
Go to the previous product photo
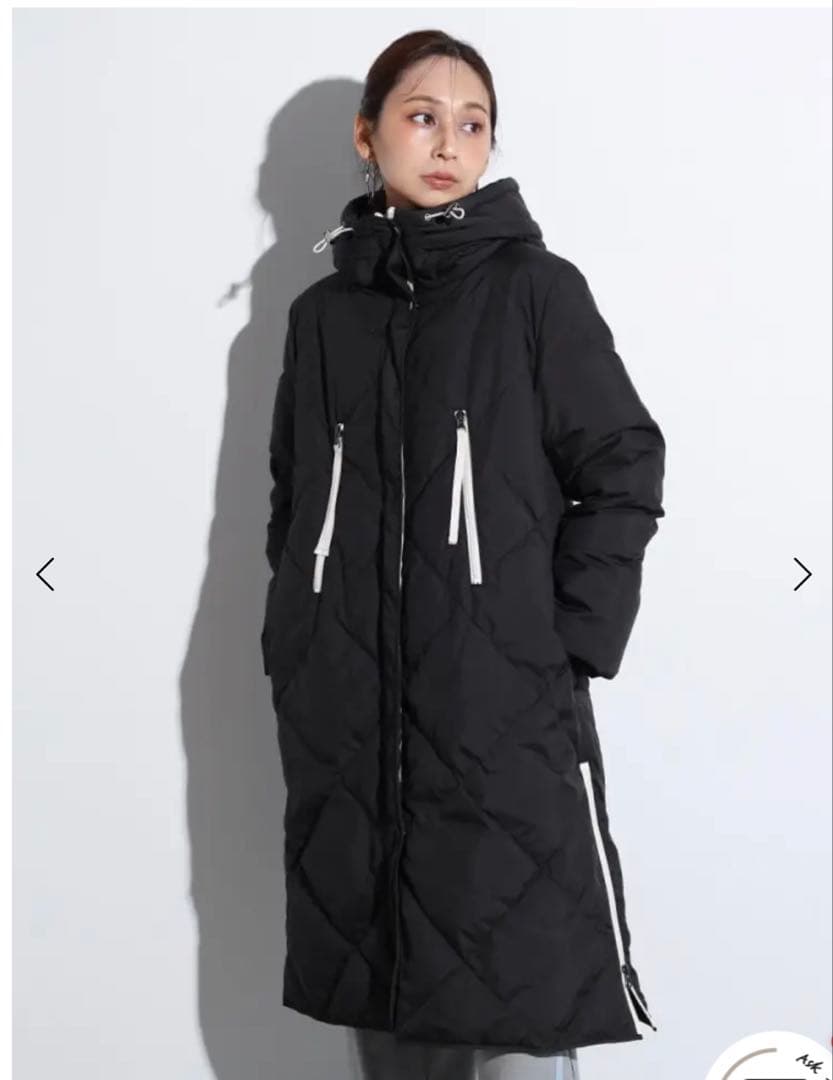click(45, 574)
